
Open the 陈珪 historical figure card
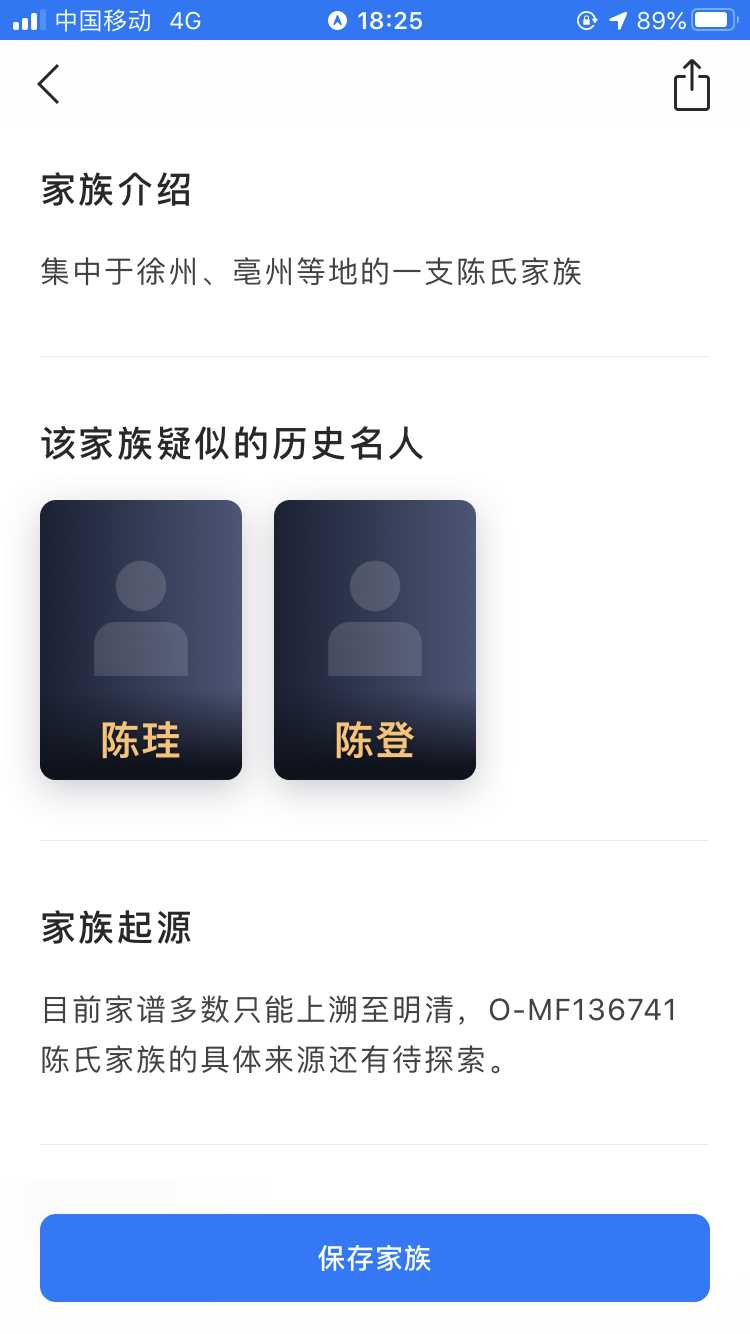click(141, 640)
